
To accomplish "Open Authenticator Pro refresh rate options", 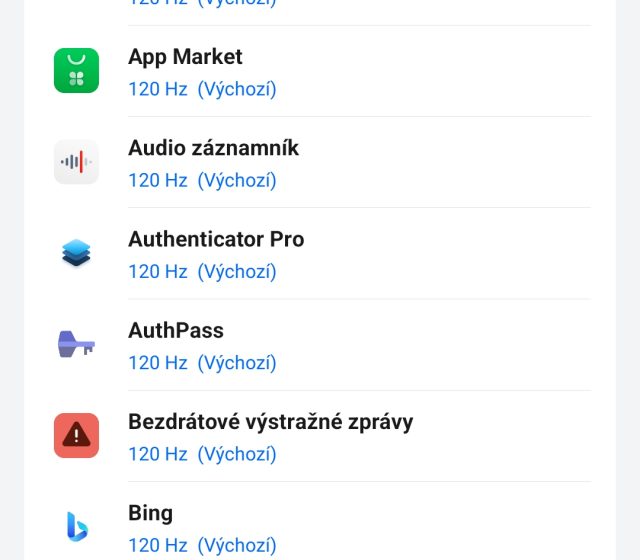I will coord(320,254).
